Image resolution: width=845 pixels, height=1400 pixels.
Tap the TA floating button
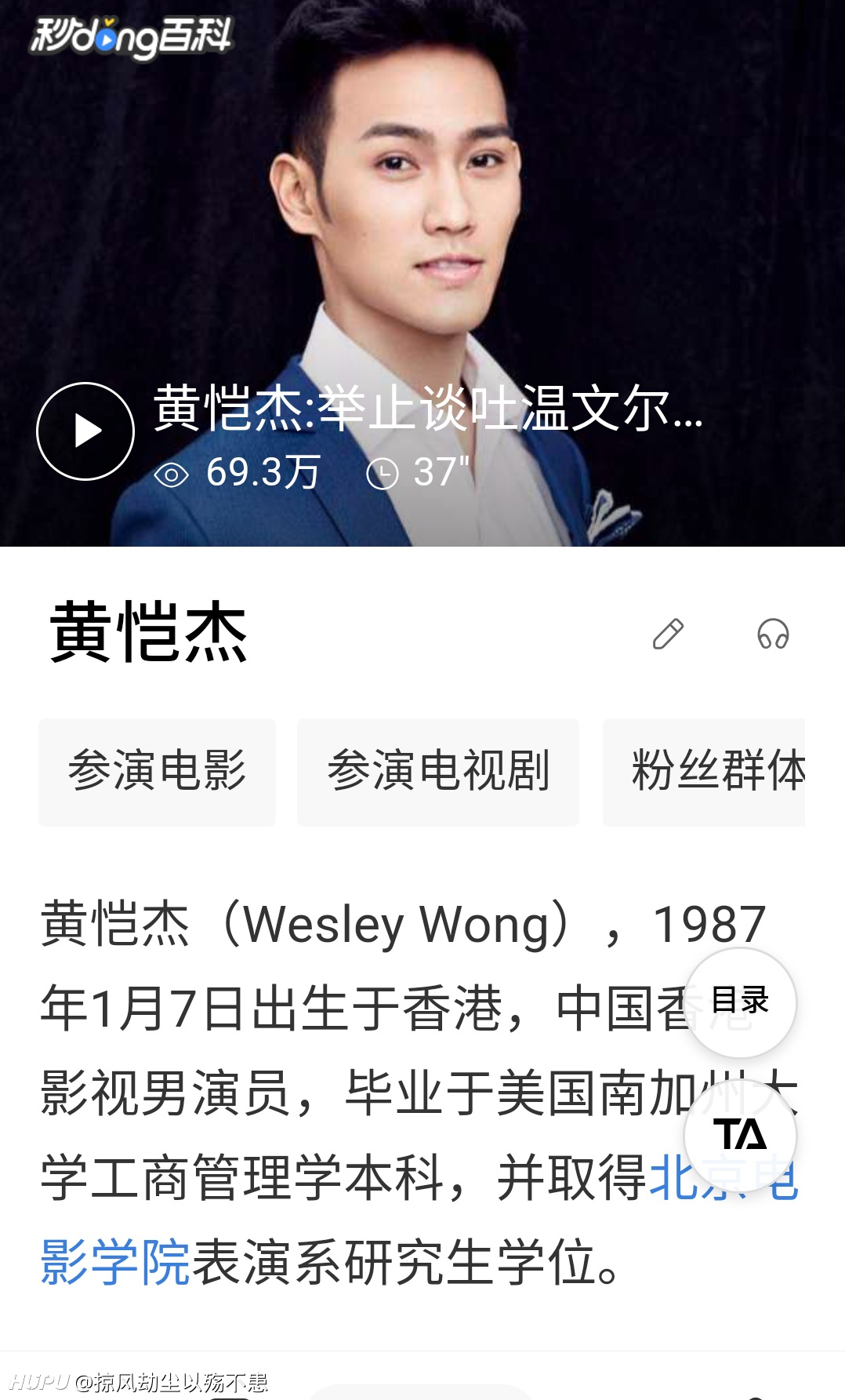pos(740,1135)
